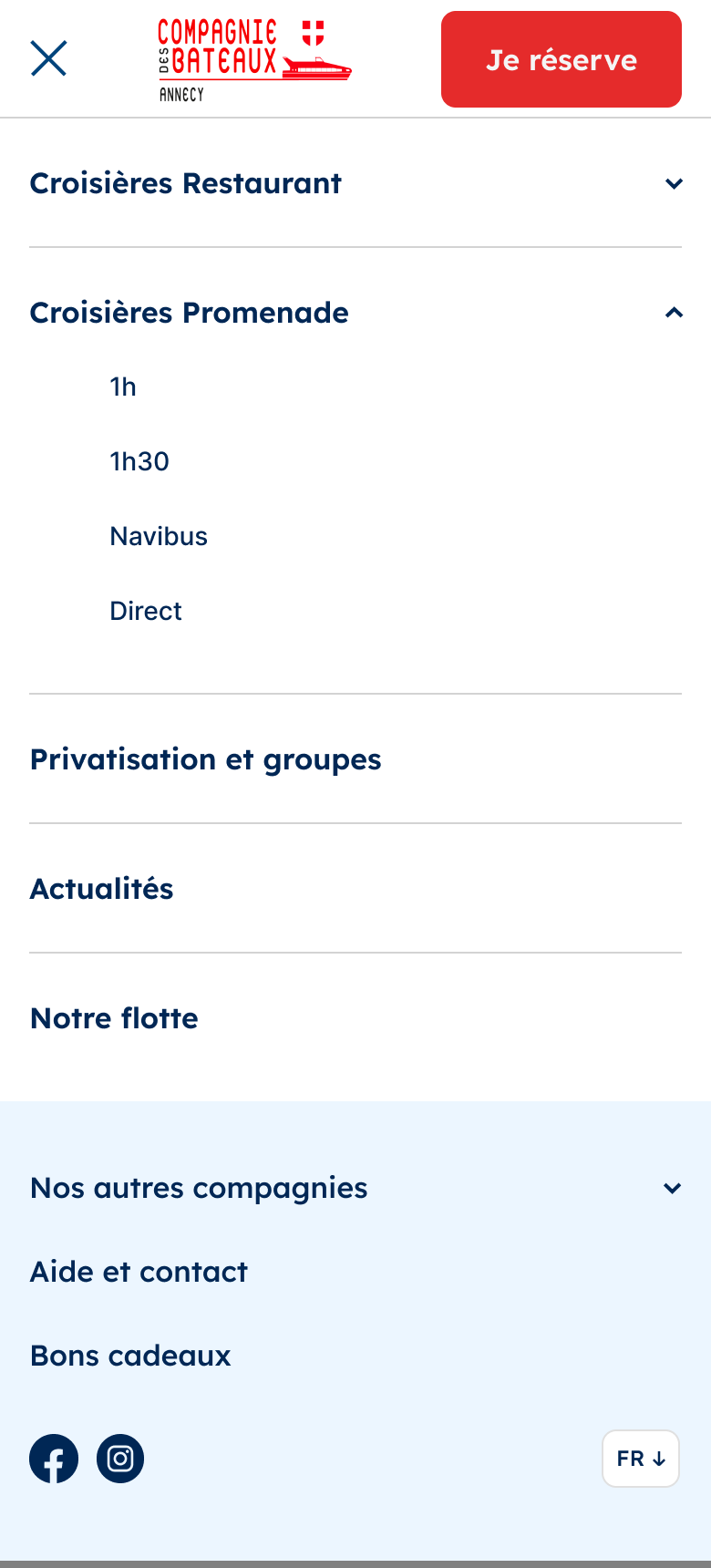
Task: Go to Aide et contact
Action: tap(139, 1272)
